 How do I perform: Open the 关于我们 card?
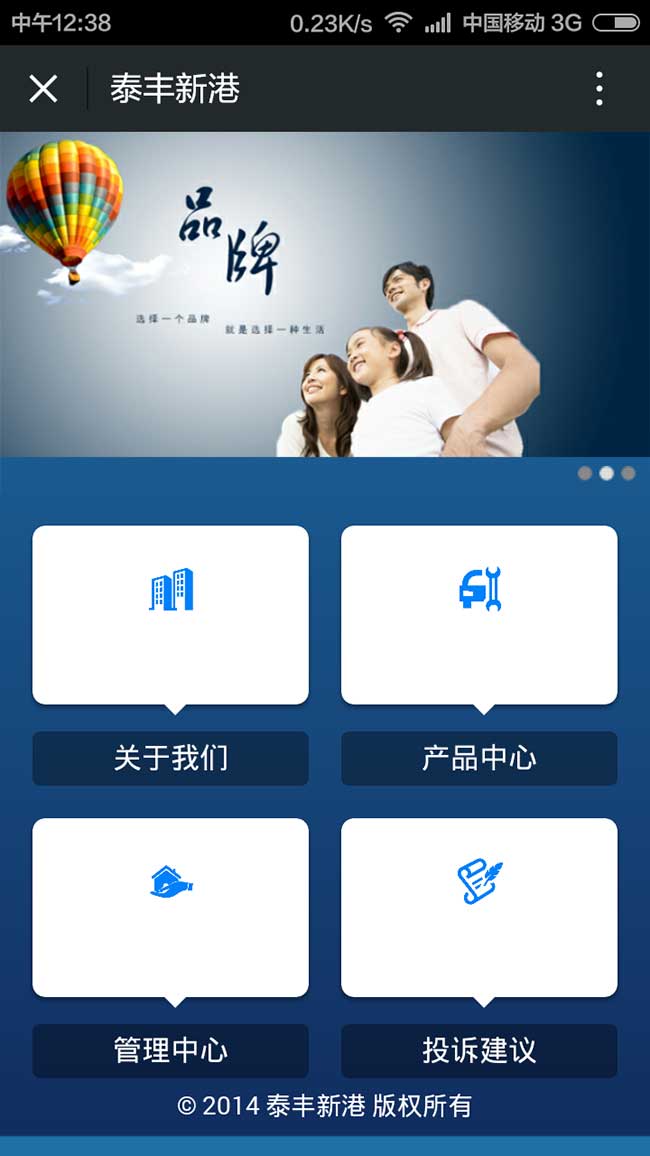click(x=170, y=615)
